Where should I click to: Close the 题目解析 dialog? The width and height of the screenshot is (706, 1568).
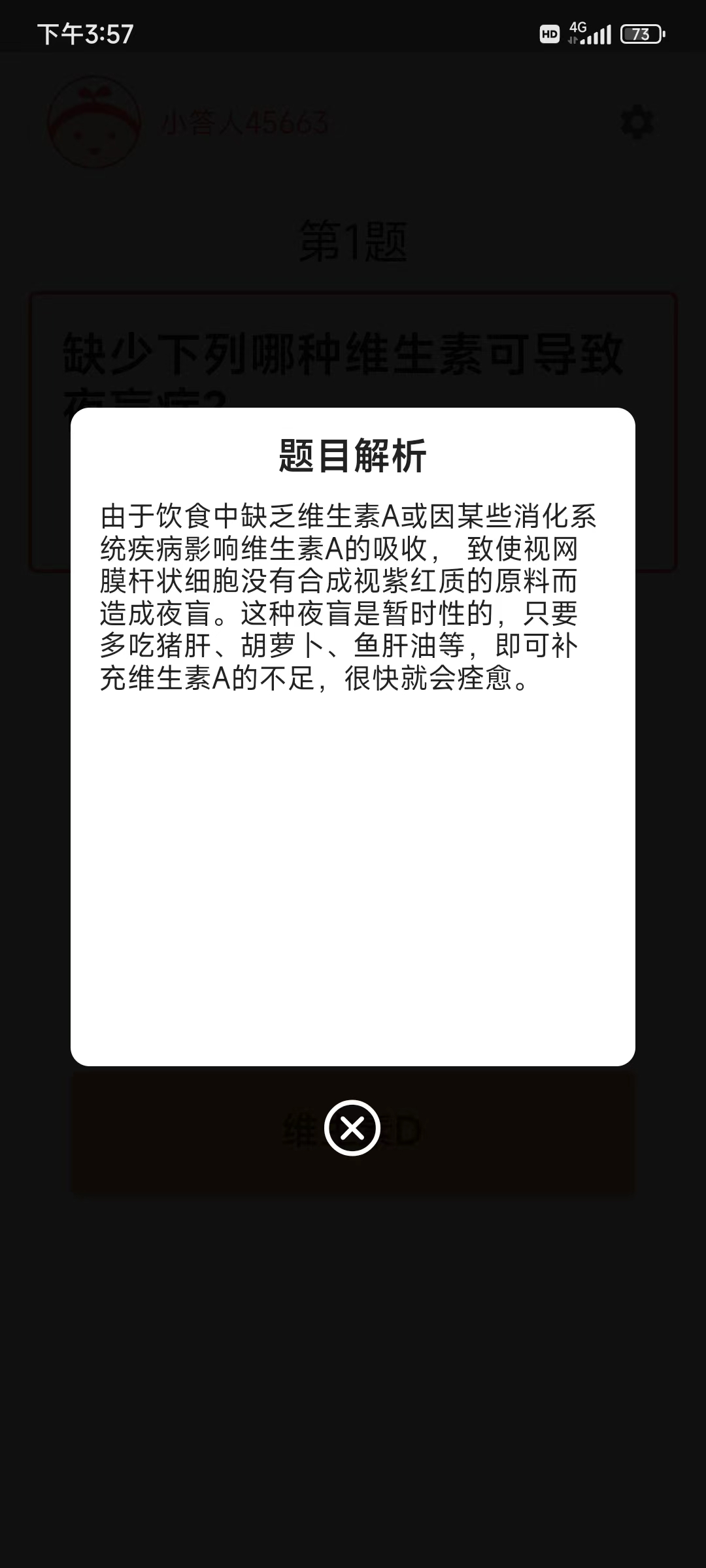coord(352,1128)
